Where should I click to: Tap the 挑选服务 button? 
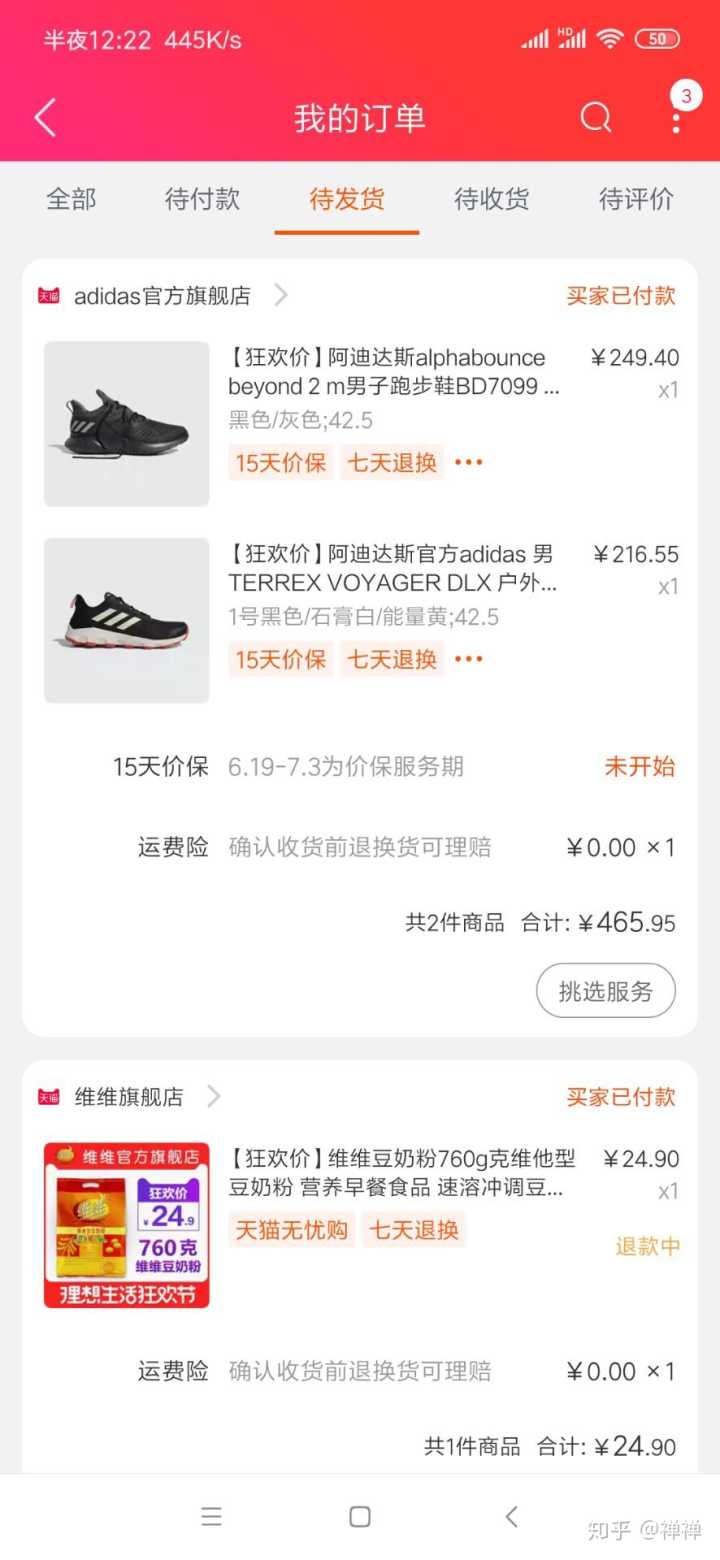pos(606,991)
